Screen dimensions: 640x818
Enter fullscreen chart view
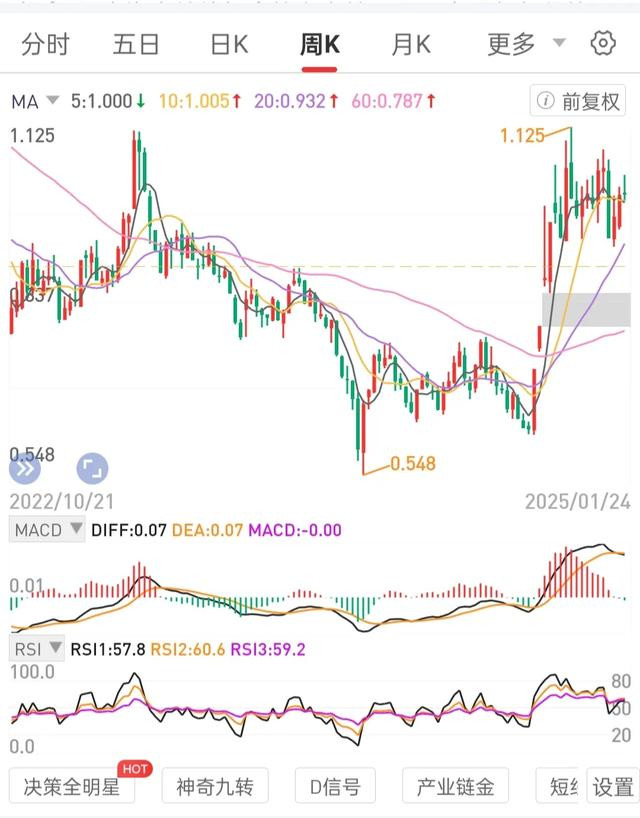(91, 467)
